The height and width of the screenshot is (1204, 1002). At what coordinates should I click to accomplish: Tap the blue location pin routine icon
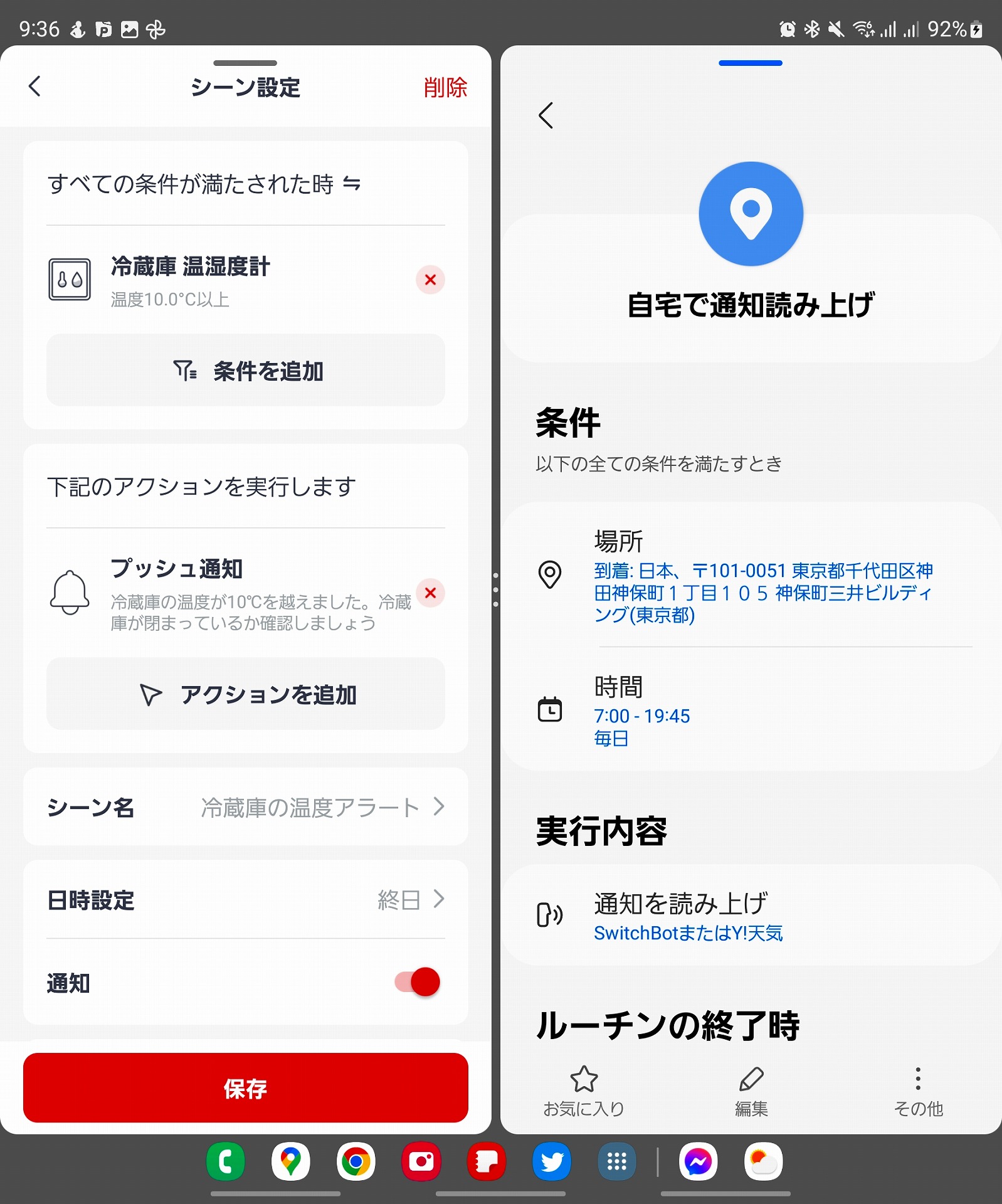(751, 213)
